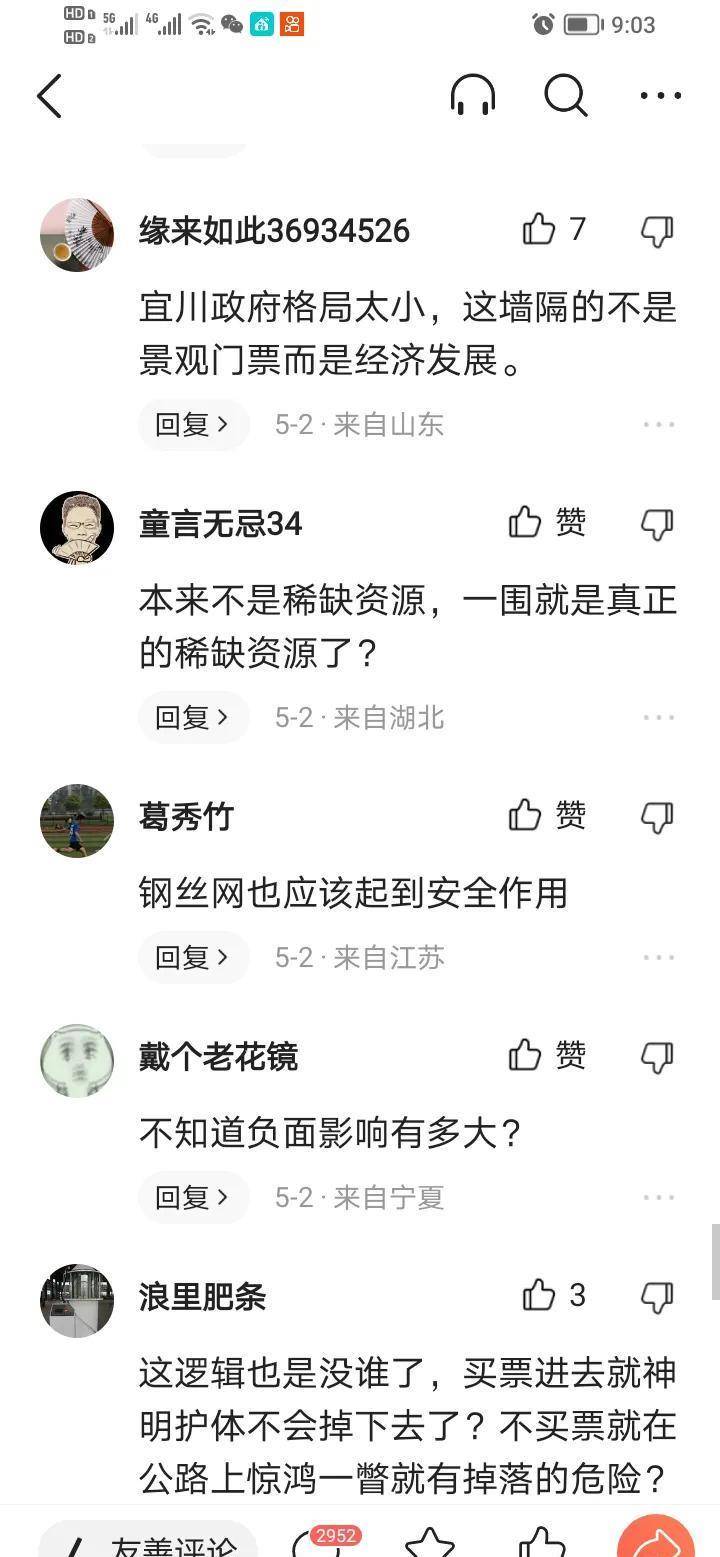Reply to 戴个老花镜's comment
Viewport: 720px width, 1557px height.
192,1197
